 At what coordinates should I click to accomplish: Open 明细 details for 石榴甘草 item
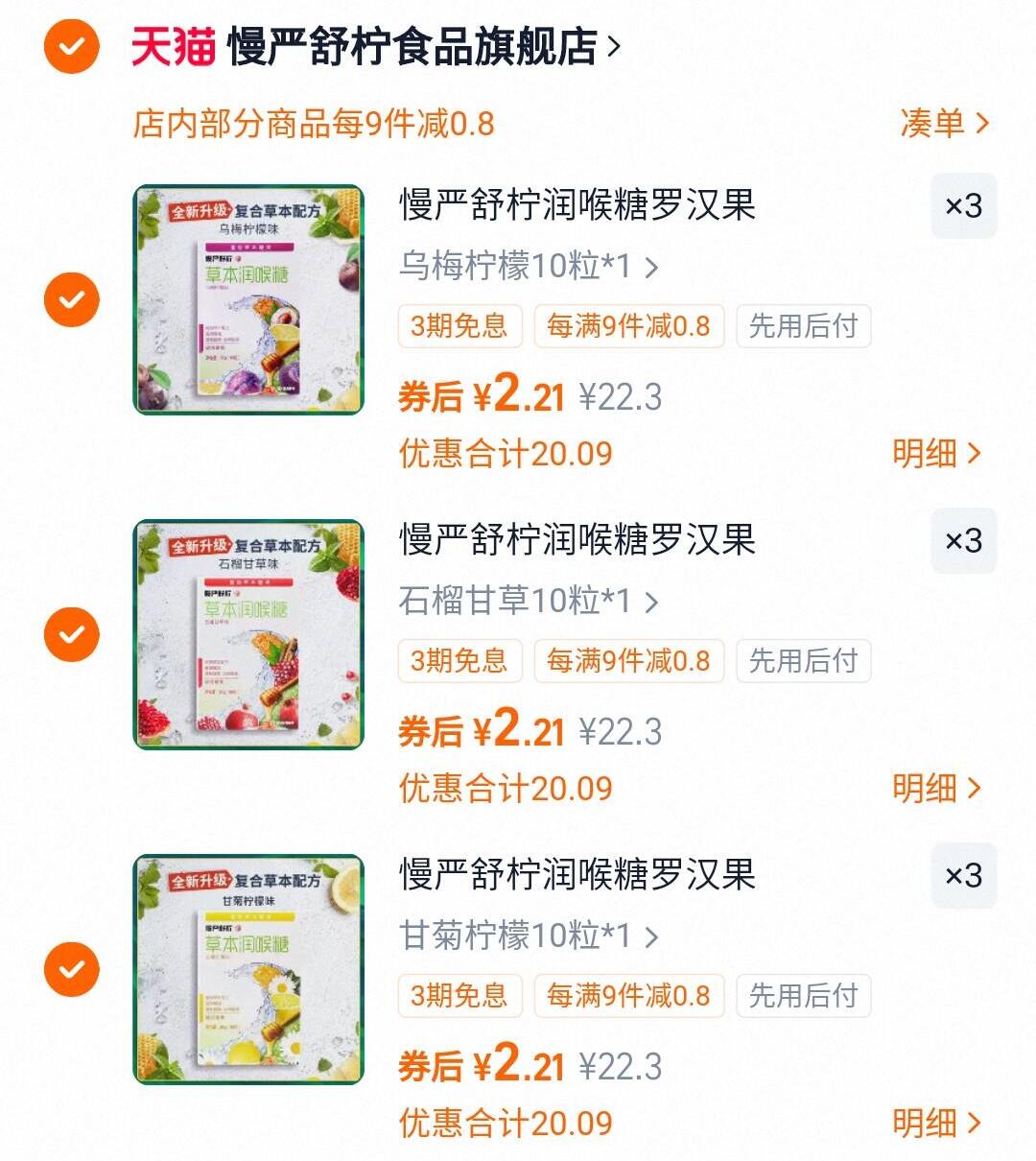click(x=937, y=788)
